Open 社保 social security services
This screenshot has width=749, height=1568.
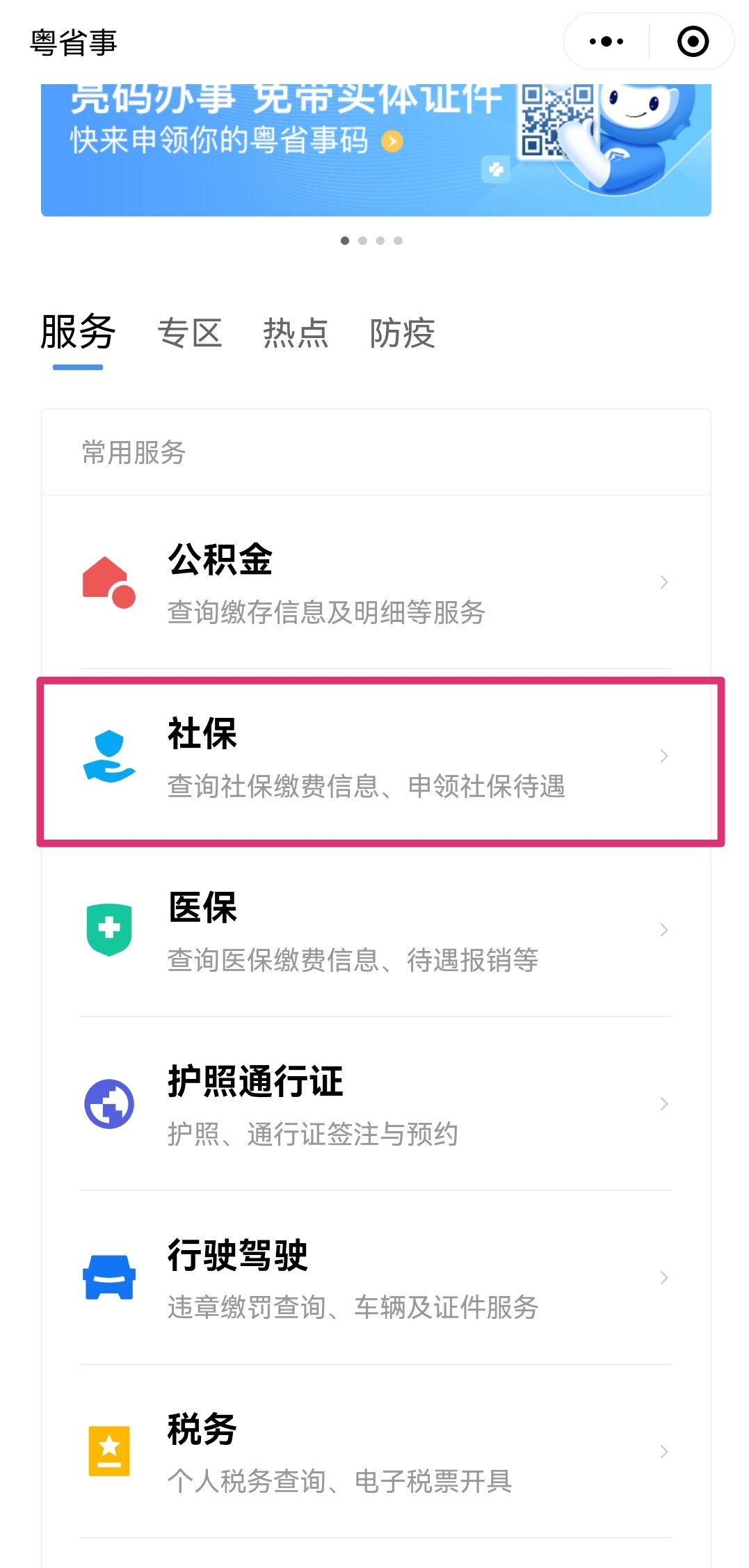tap(376, 758)
